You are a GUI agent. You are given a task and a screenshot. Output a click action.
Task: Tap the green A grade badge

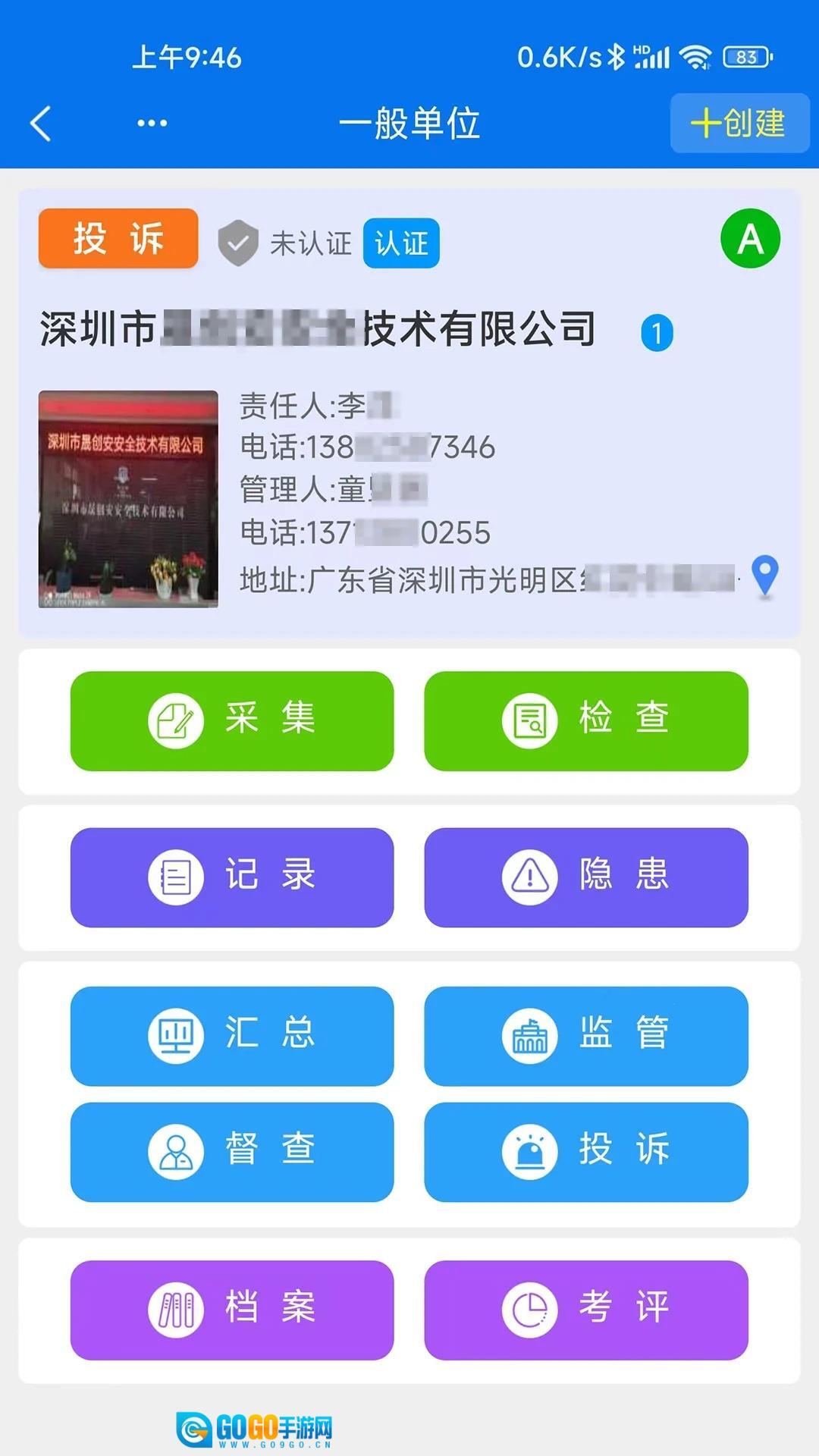pyautogui.click(x=750, y=239)
